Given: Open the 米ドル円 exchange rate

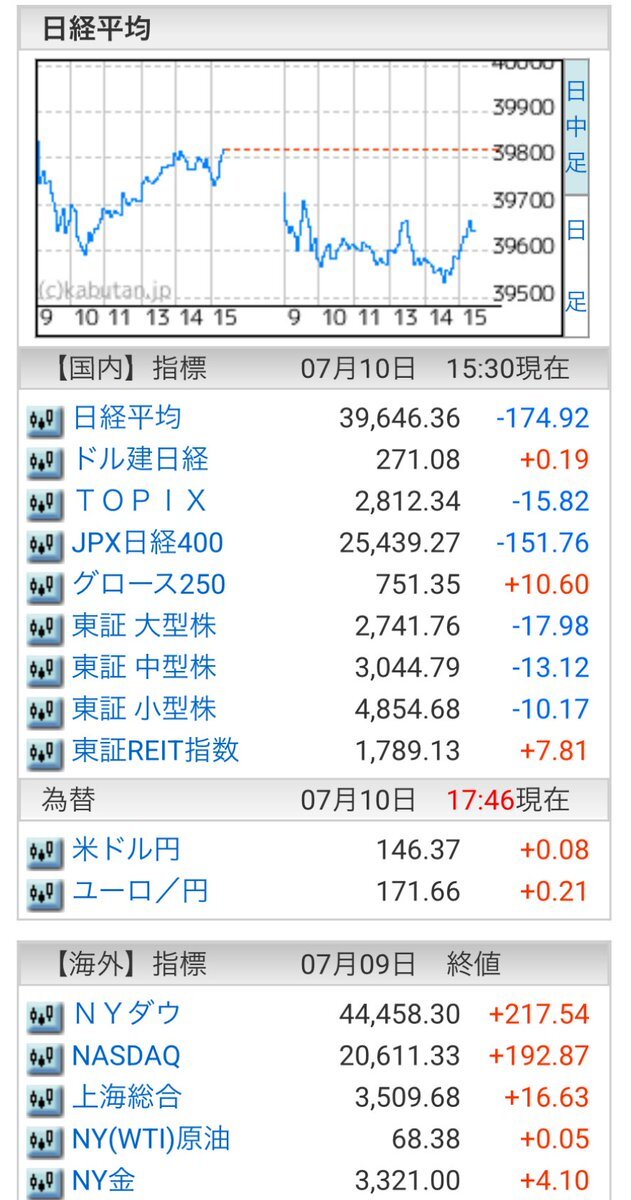Looking at the screenshot, I should pyautogui.click(x=126, y=850).
